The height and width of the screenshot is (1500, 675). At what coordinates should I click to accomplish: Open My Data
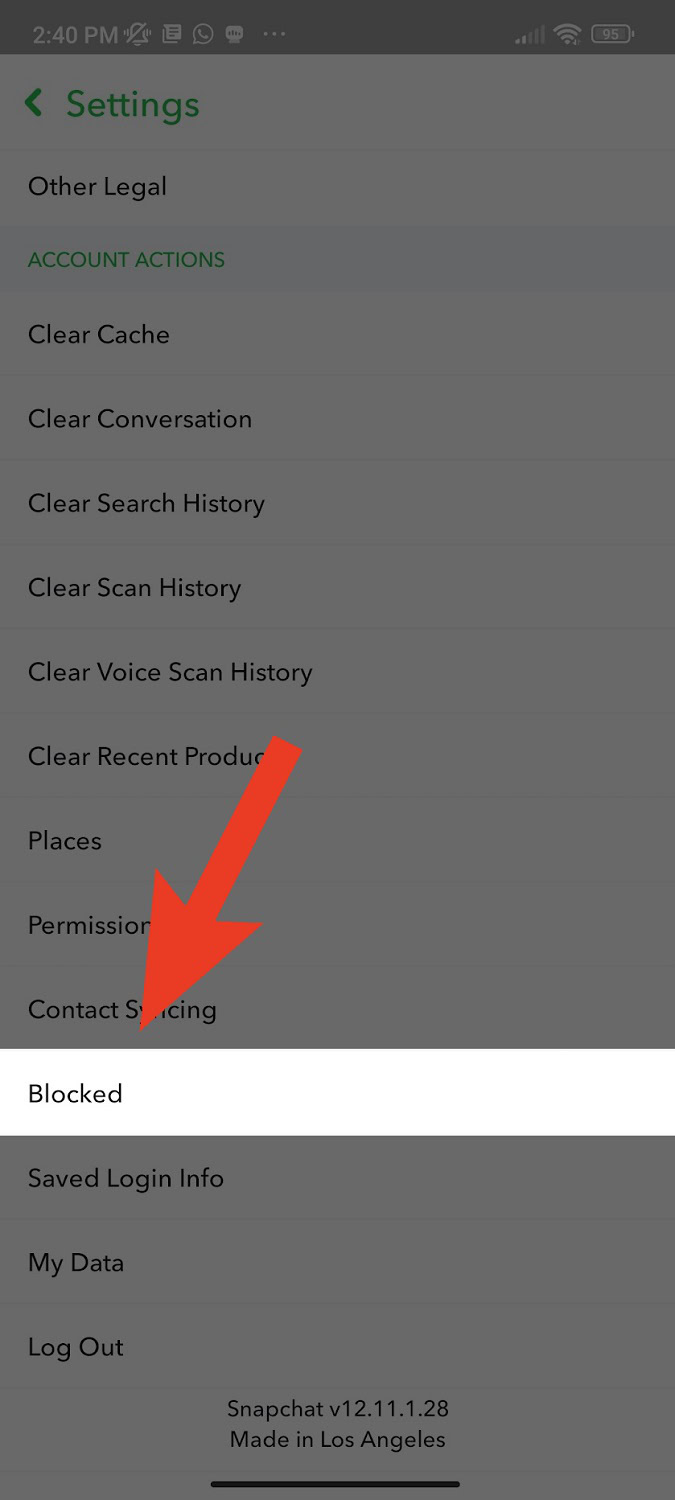[x=76, y=1262]
